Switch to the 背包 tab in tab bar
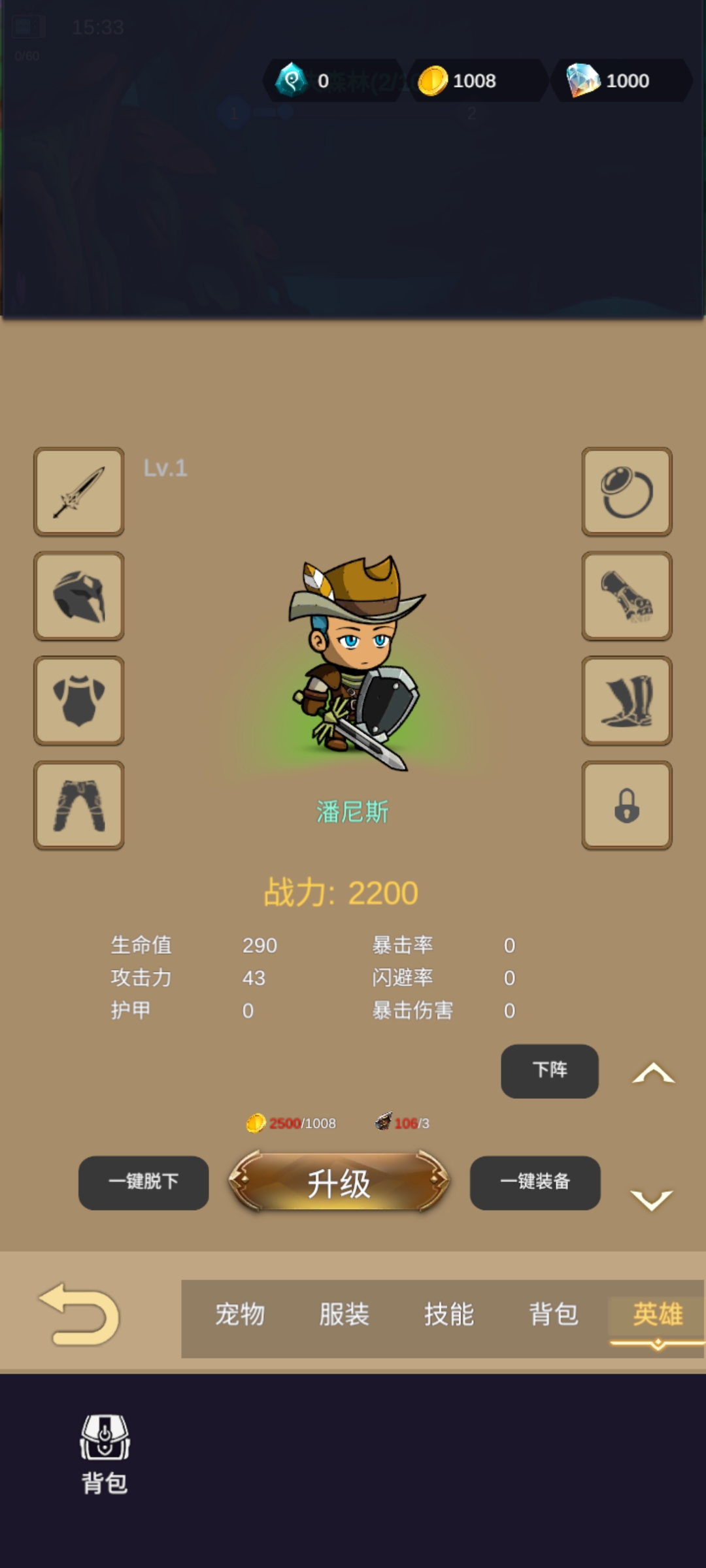 (x=554, y=1315)
